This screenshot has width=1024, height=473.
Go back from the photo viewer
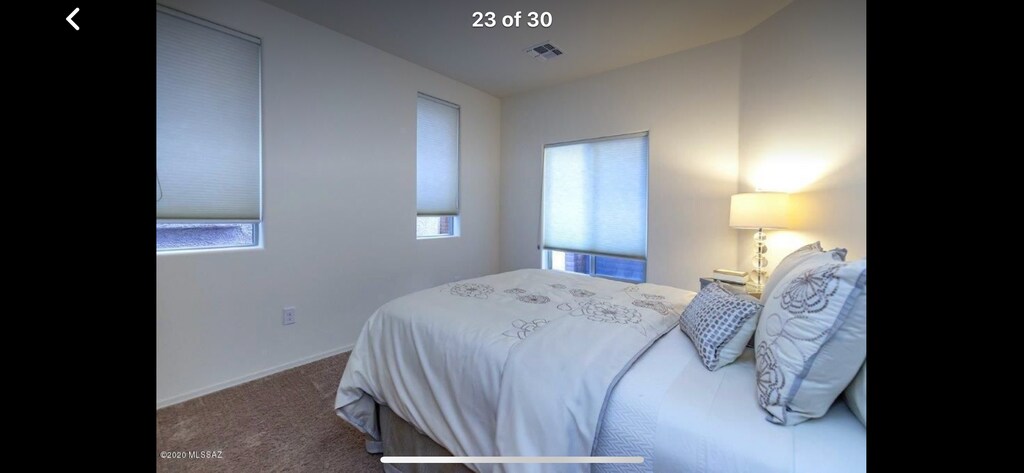pos(73,19)
